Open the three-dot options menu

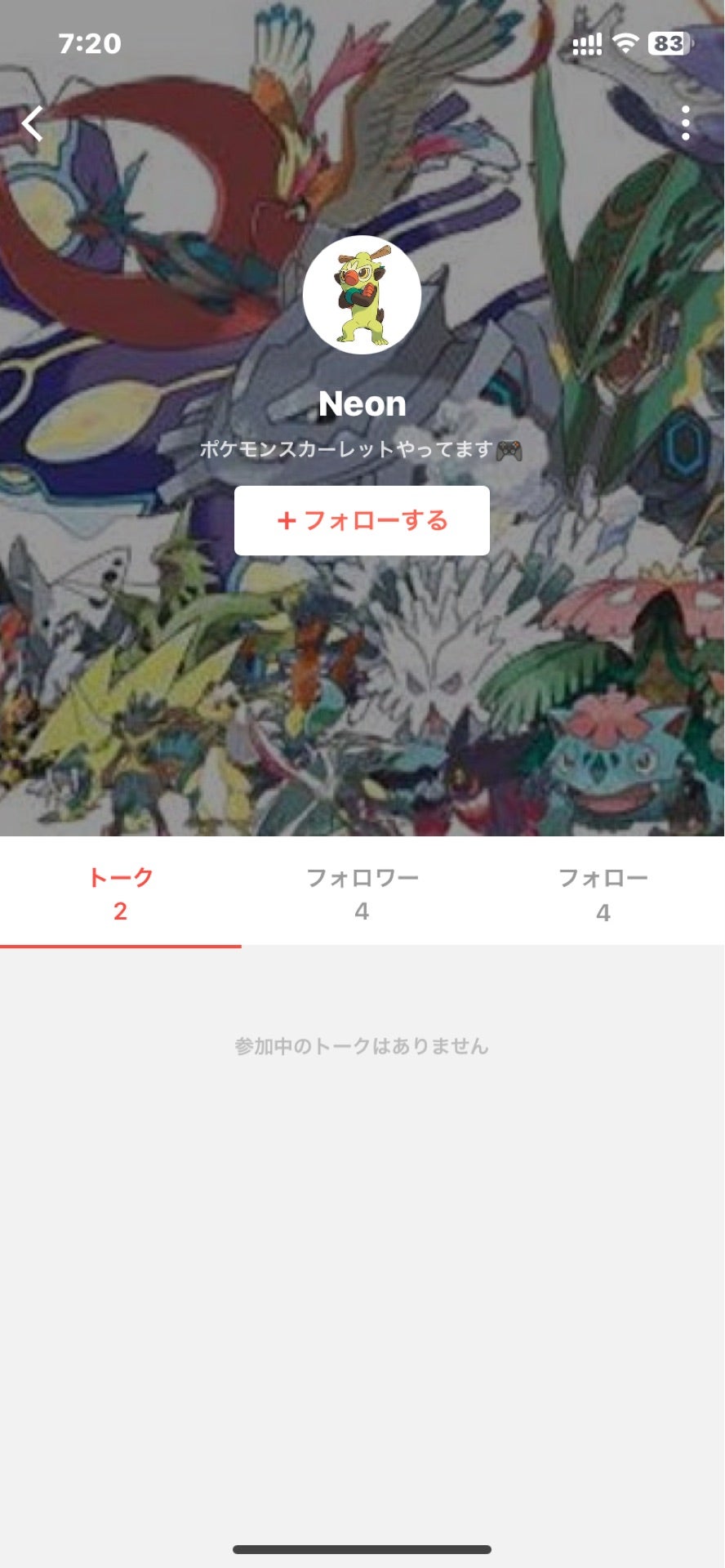pos(686,122)
